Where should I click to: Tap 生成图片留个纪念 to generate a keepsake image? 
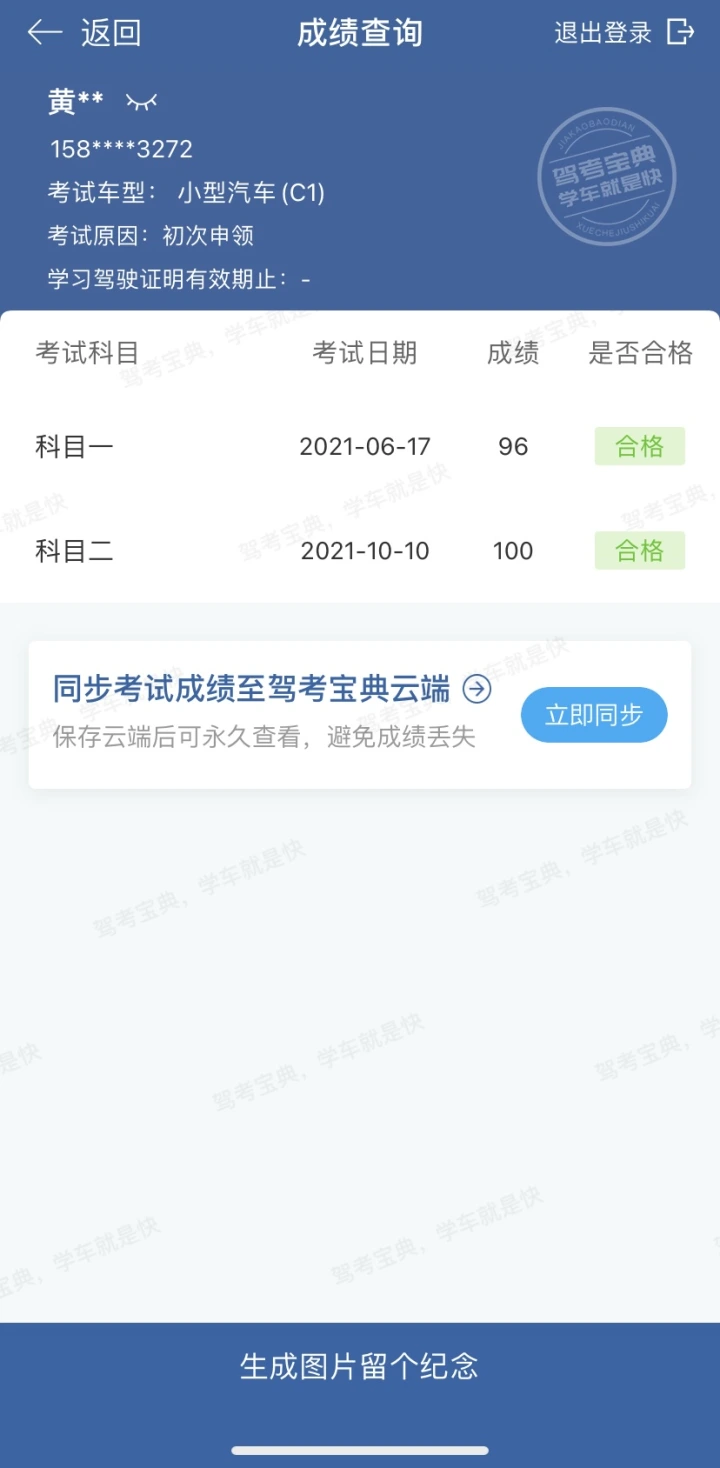tap(360, 1366)
